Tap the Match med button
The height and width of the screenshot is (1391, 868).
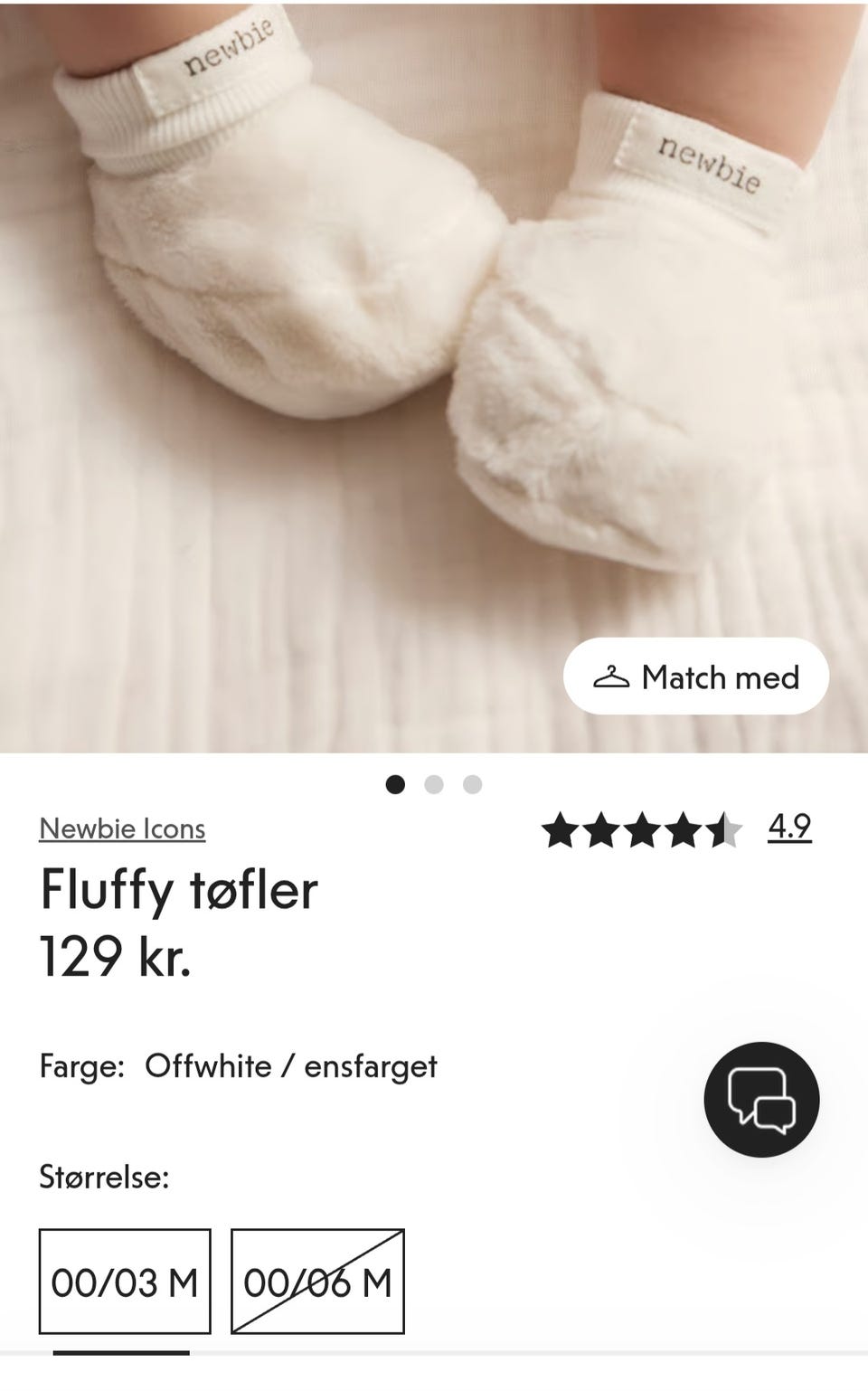pos(695,677)
